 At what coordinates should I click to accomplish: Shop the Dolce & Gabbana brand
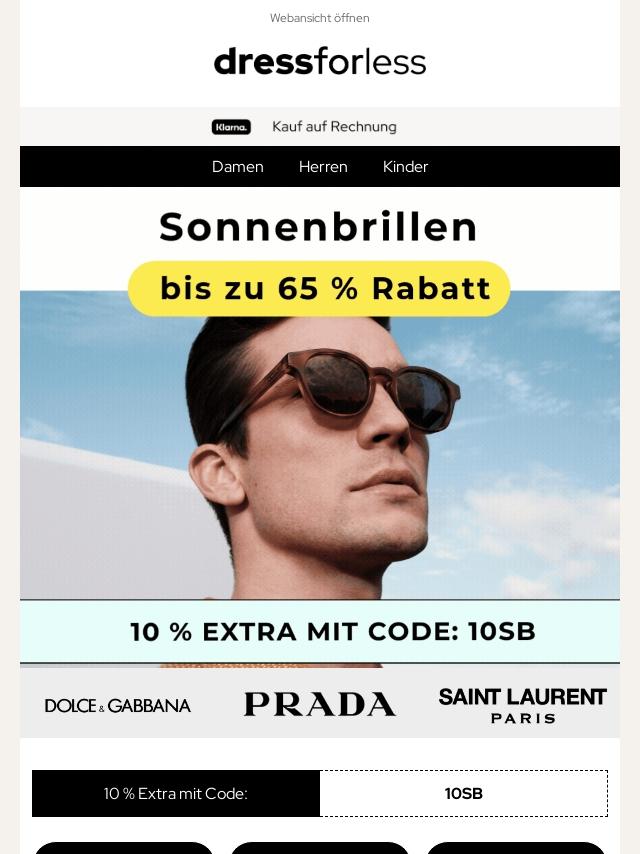coord(118,705)
